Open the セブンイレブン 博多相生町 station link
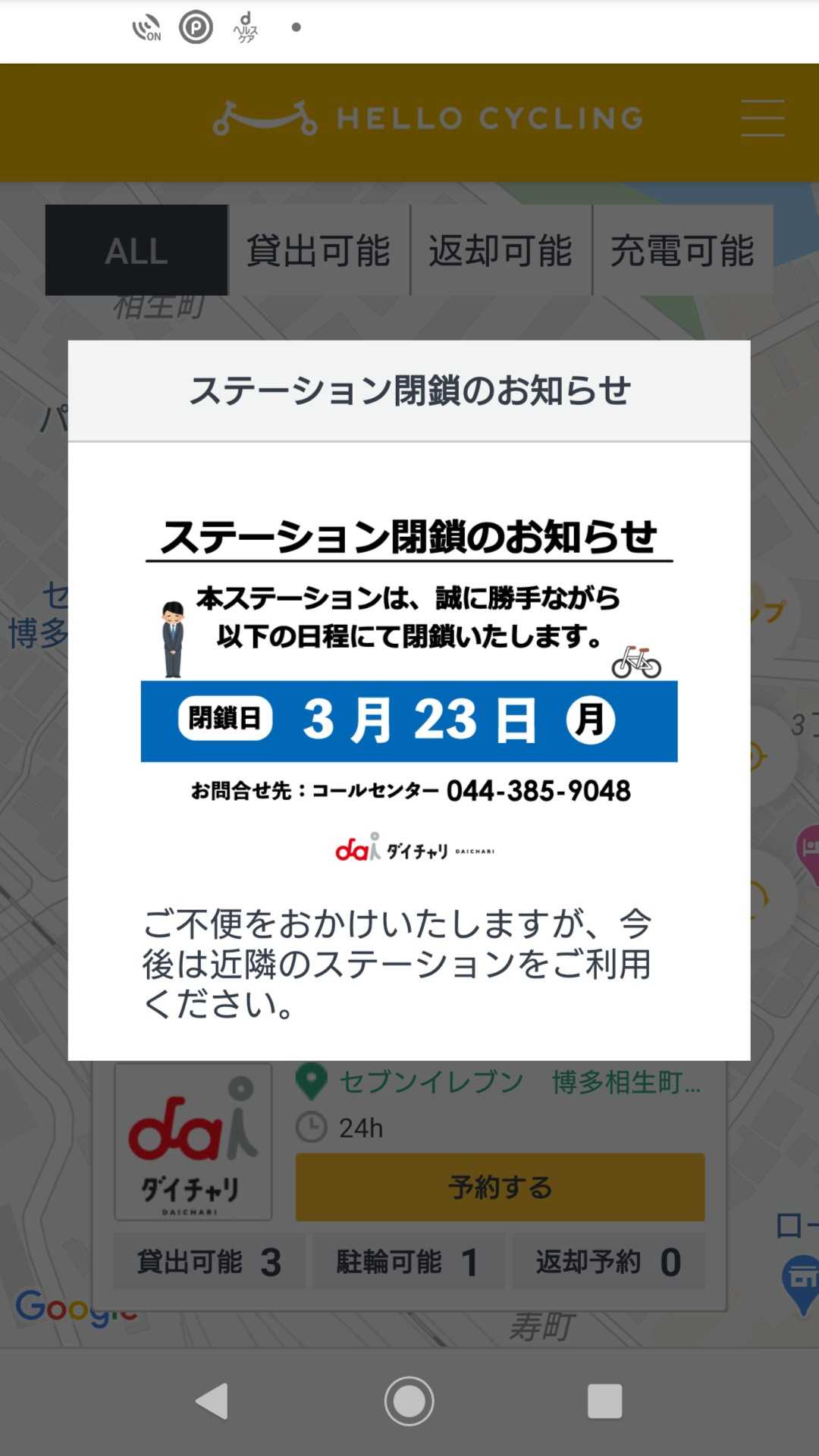This screenshot has width=819, height=1456. 520,1082
